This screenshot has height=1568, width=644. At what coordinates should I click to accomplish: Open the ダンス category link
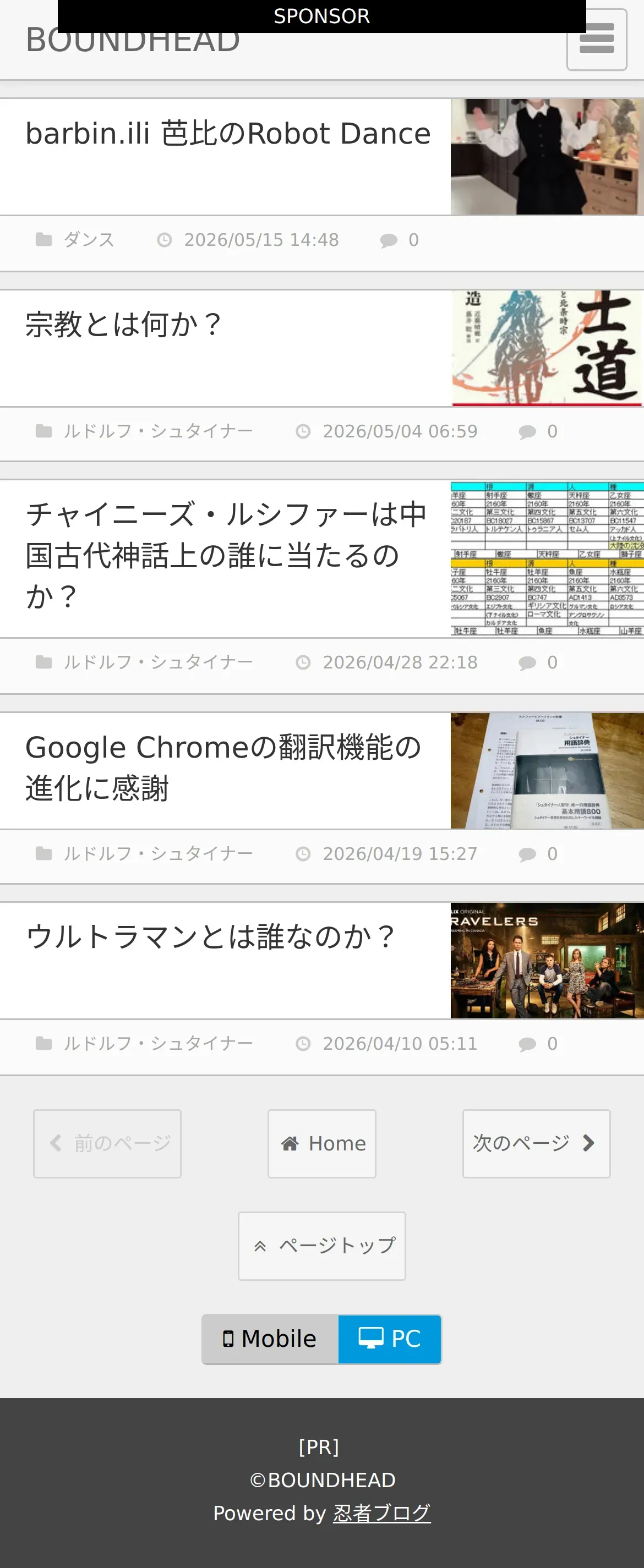pos(89,240)
